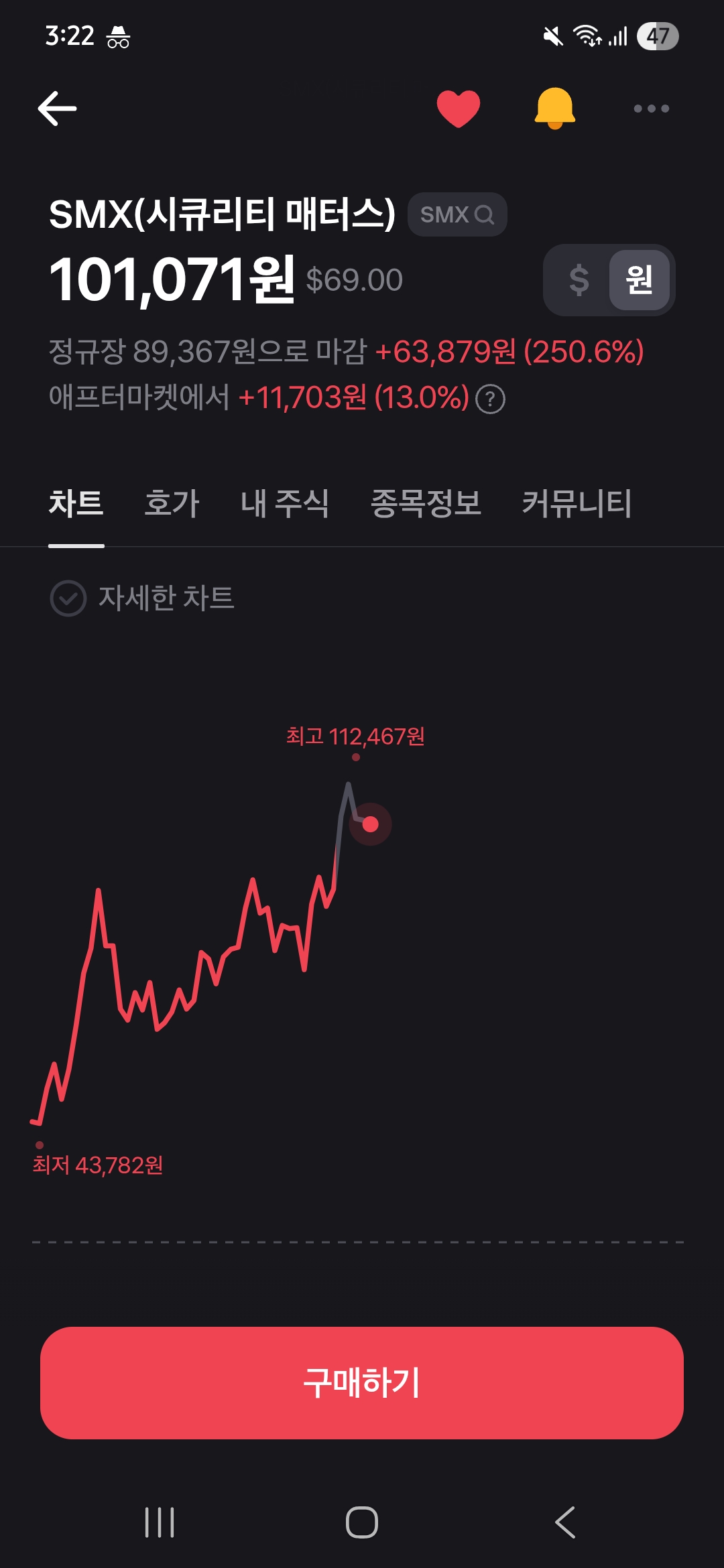View the 종목정보 tab
The width and height of the screenshot is (724, 1568).
pos(426,503)
